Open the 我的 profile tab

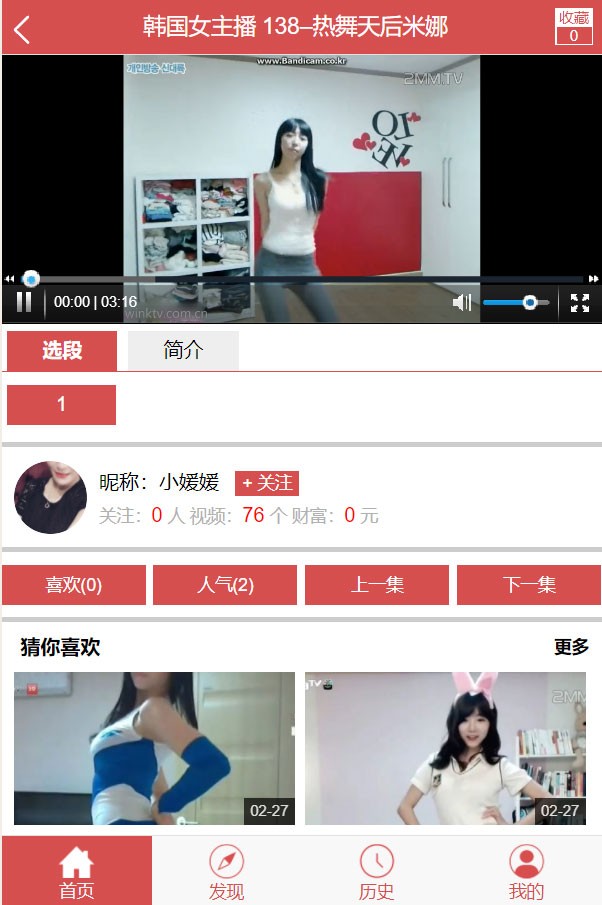tap(526, 871)
